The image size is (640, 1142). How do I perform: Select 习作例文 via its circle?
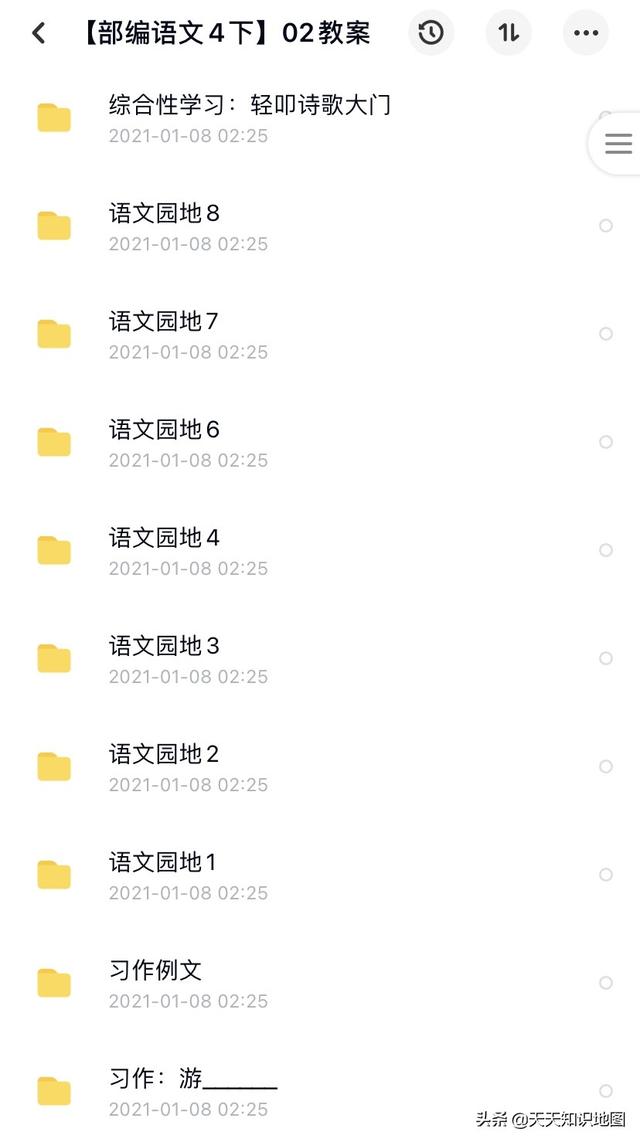coord(605,983)
